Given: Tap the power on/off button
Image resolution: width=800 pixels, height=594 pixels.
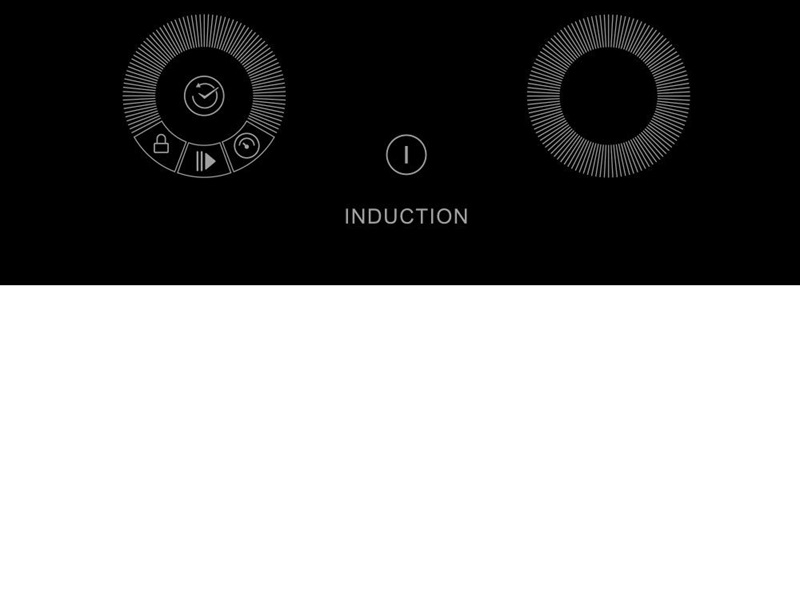Looking at the screenshot, I should click(x=406, y=155).
